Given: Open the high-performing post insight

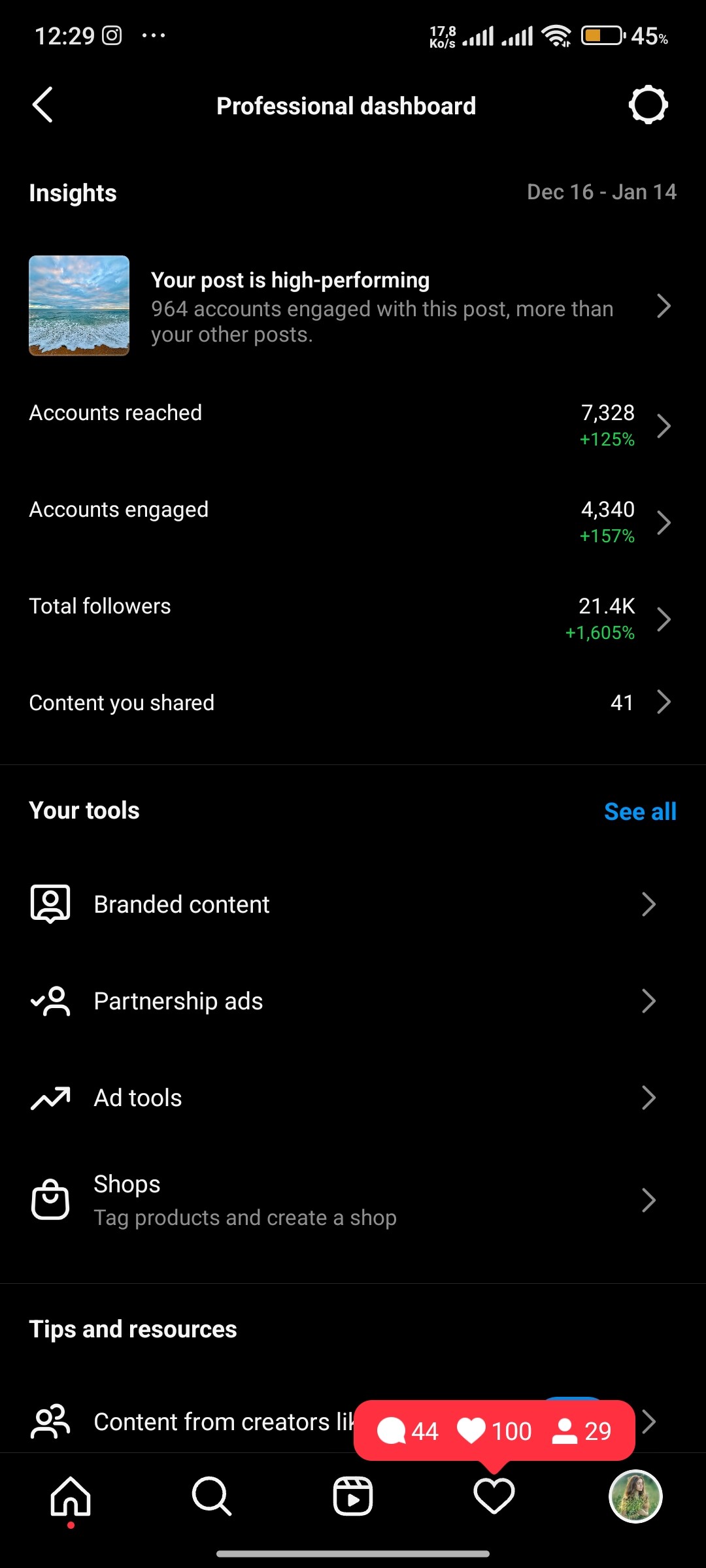Looking at the screenshot, I should (353, 306).
